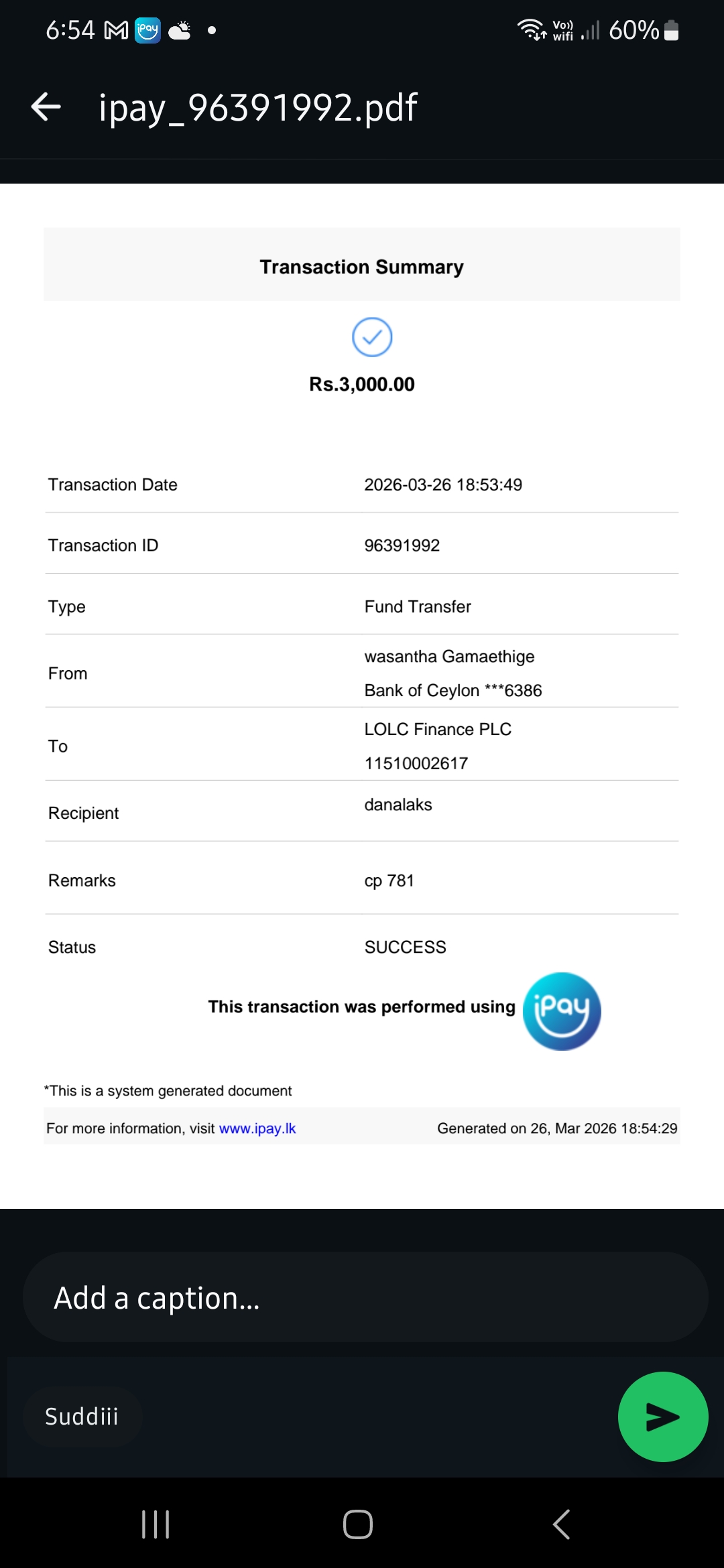724x1568 pixels.
Task: Go back from the ipay_96391992.pdf preview
Action: click(46, 107)
